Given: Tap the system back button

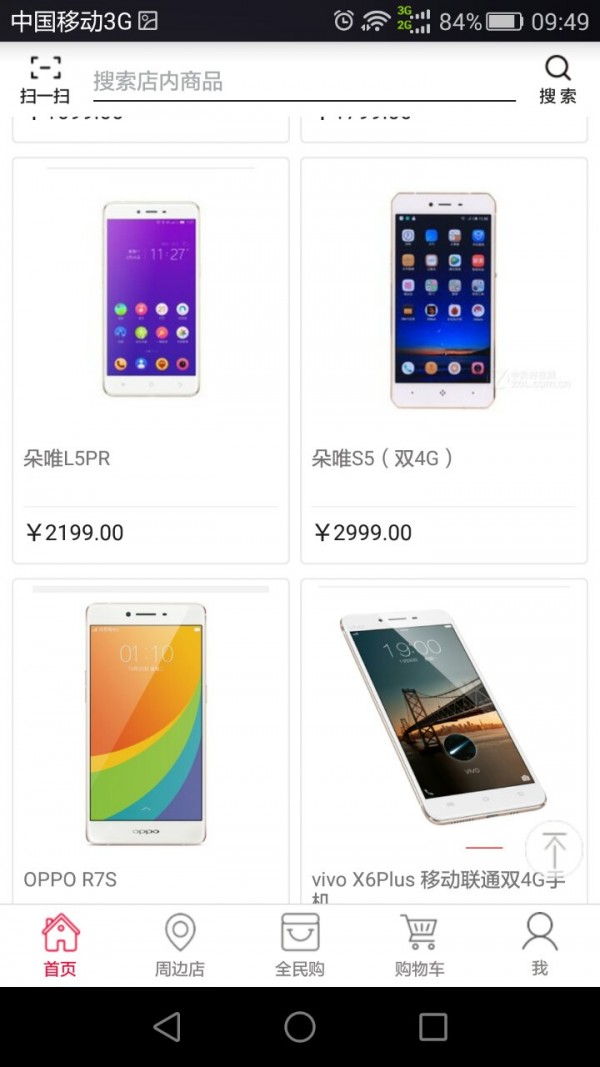Looking at the screenshot, I should (167, 1026).
